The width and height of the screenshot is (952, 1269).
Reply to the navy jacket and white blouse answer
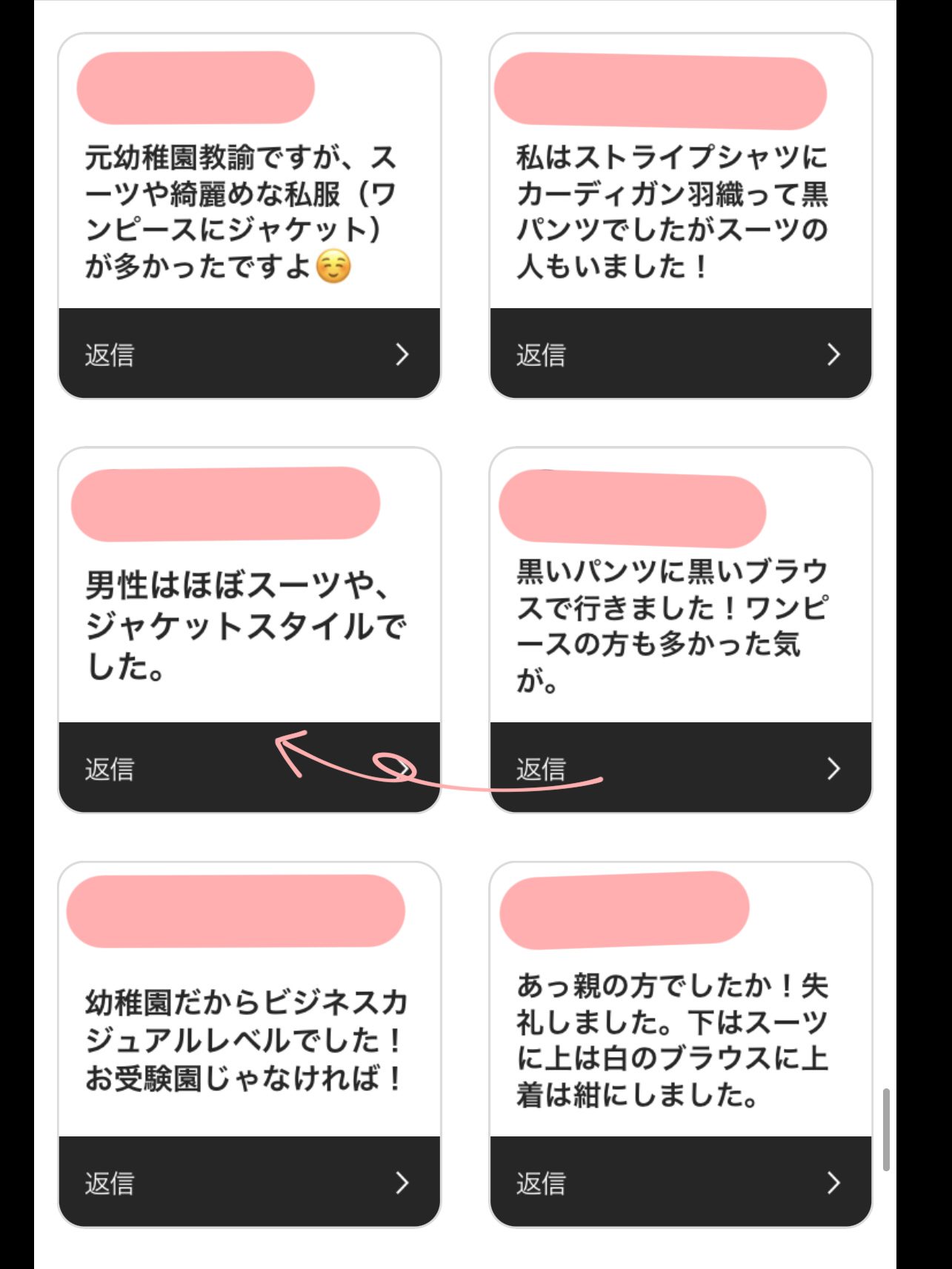[x=680, y=1182]
